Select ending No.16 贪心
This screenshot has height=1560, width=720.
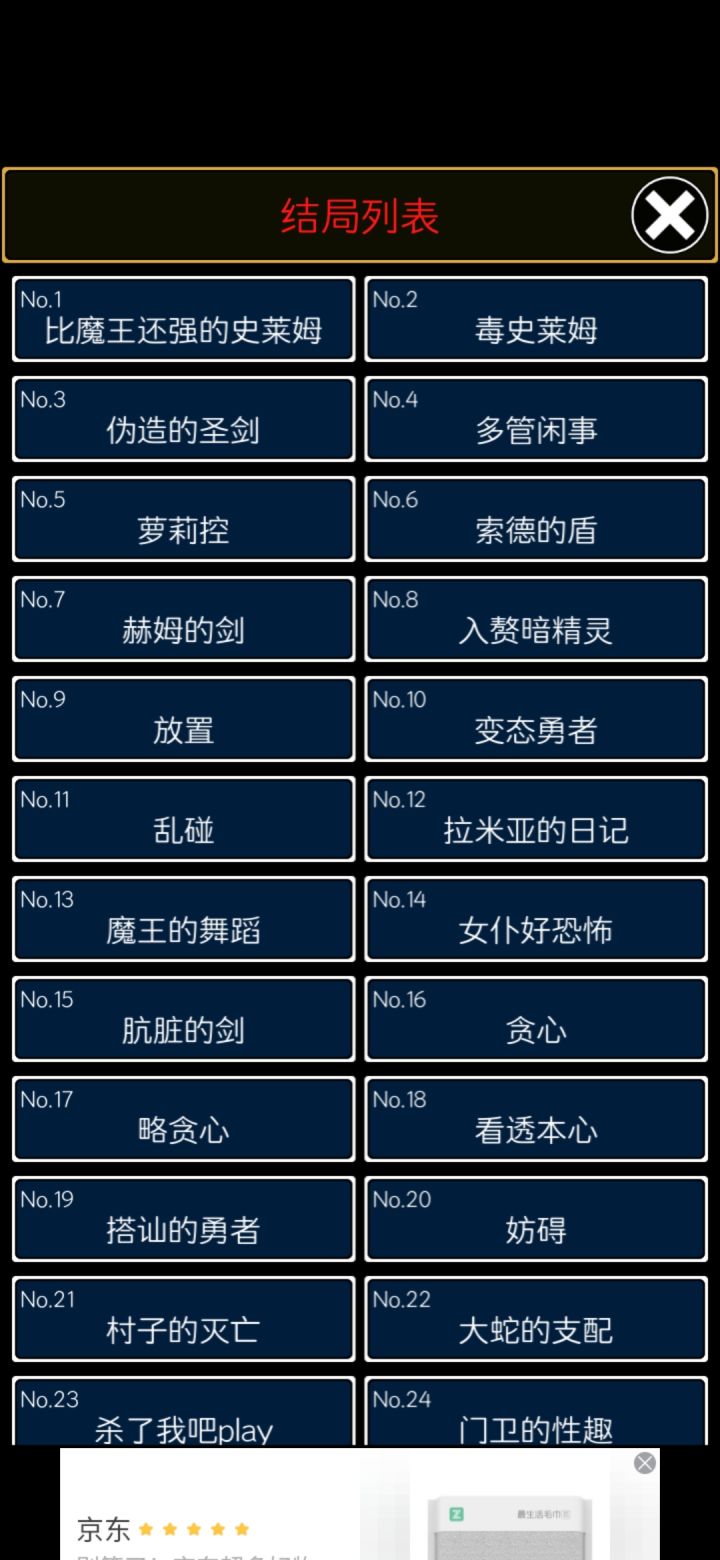point(536,1019)
